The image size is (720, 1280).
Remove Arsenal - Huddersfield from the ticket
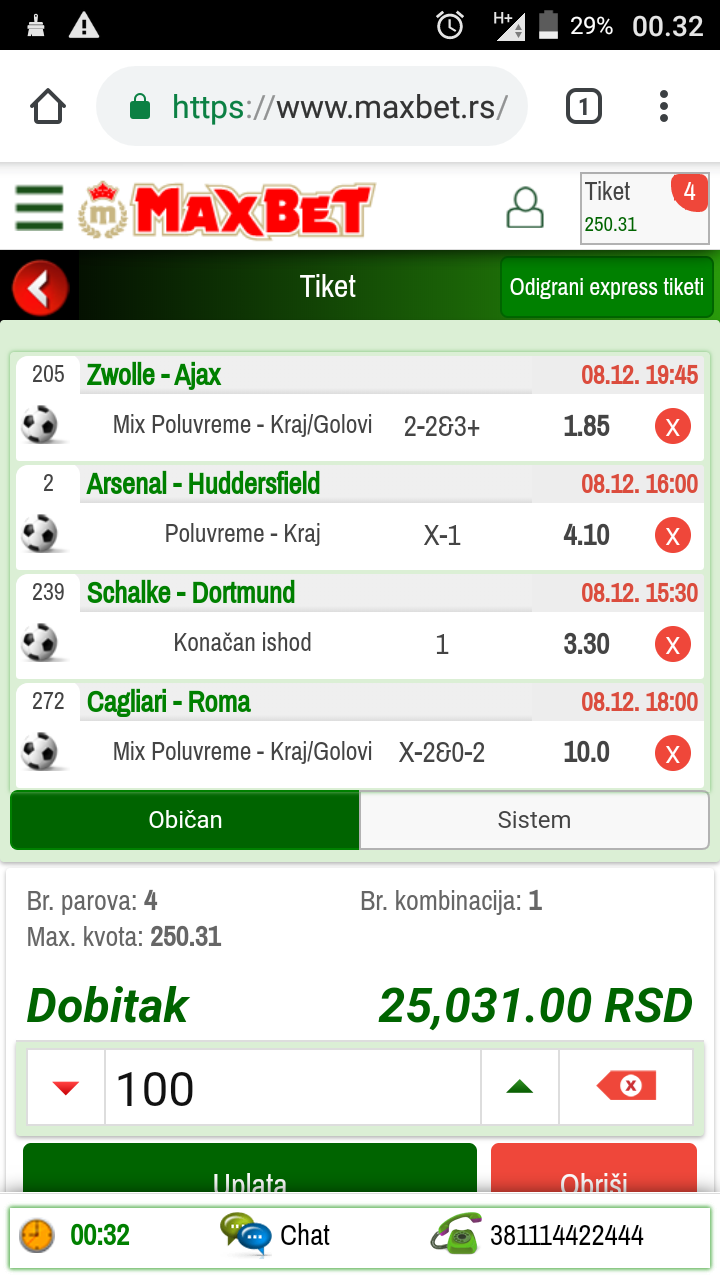[x=673, y=536]
